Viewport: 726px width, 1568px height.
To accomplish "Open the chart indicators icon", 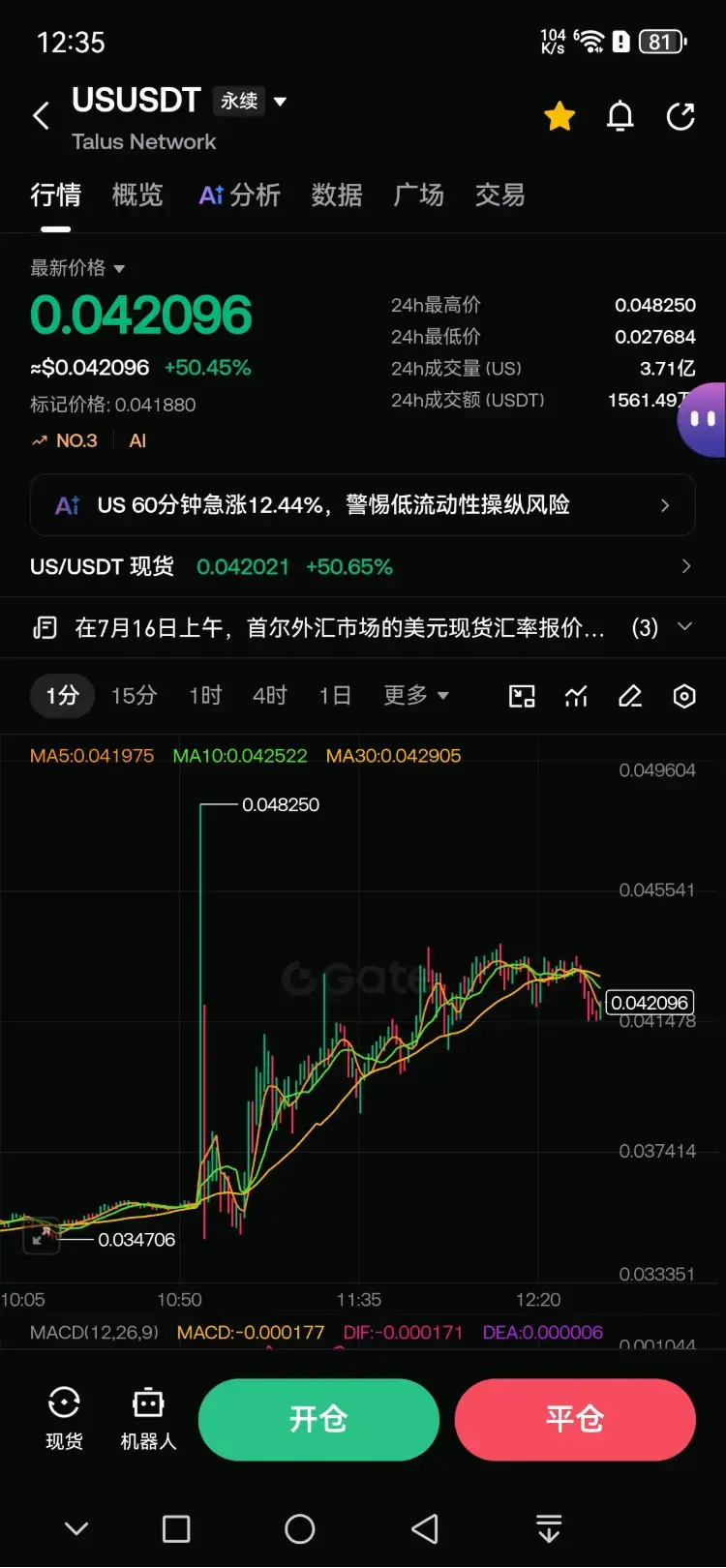I will pyautogui.click(x=576, y=696).
